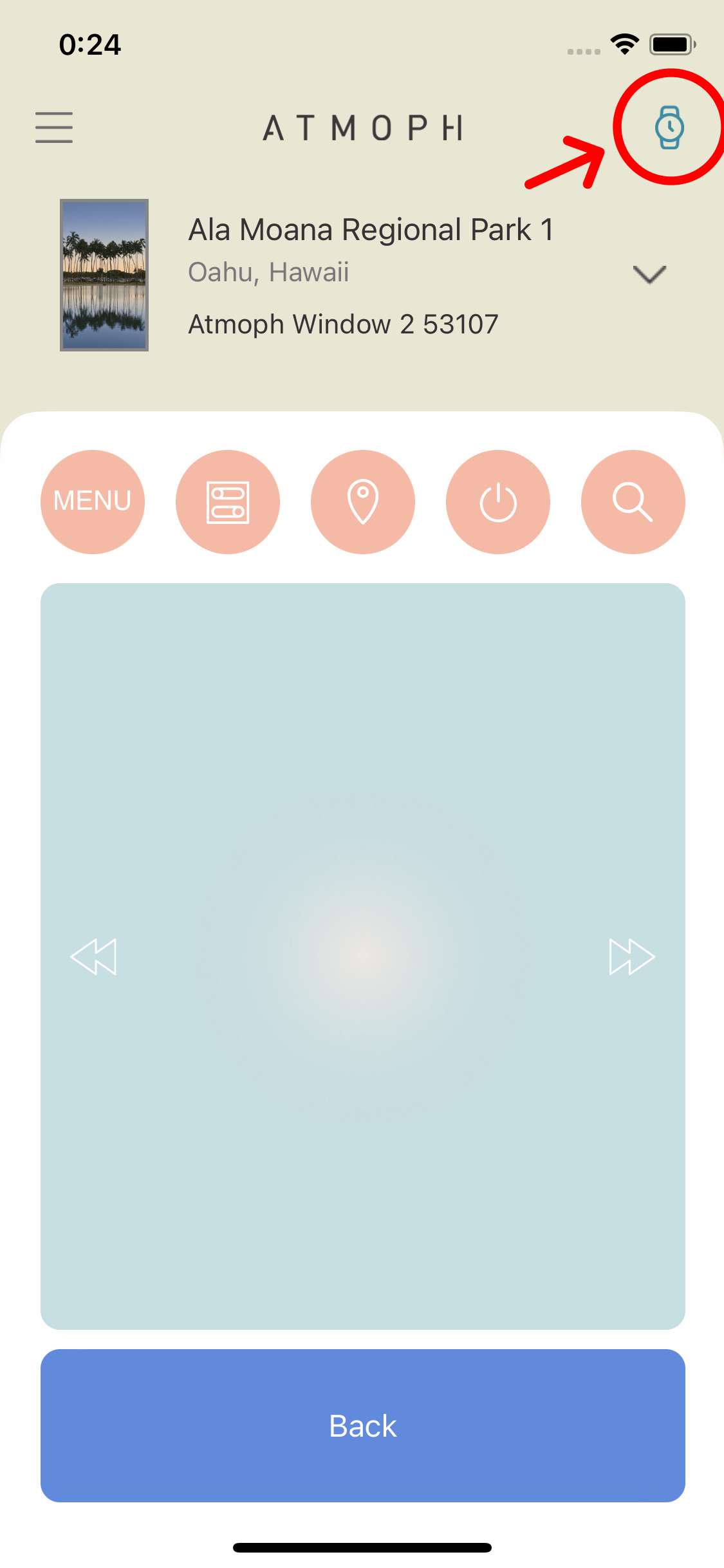Tap the blue Back button
The image size is (724, 1568).
click(x=363, y=1425)
